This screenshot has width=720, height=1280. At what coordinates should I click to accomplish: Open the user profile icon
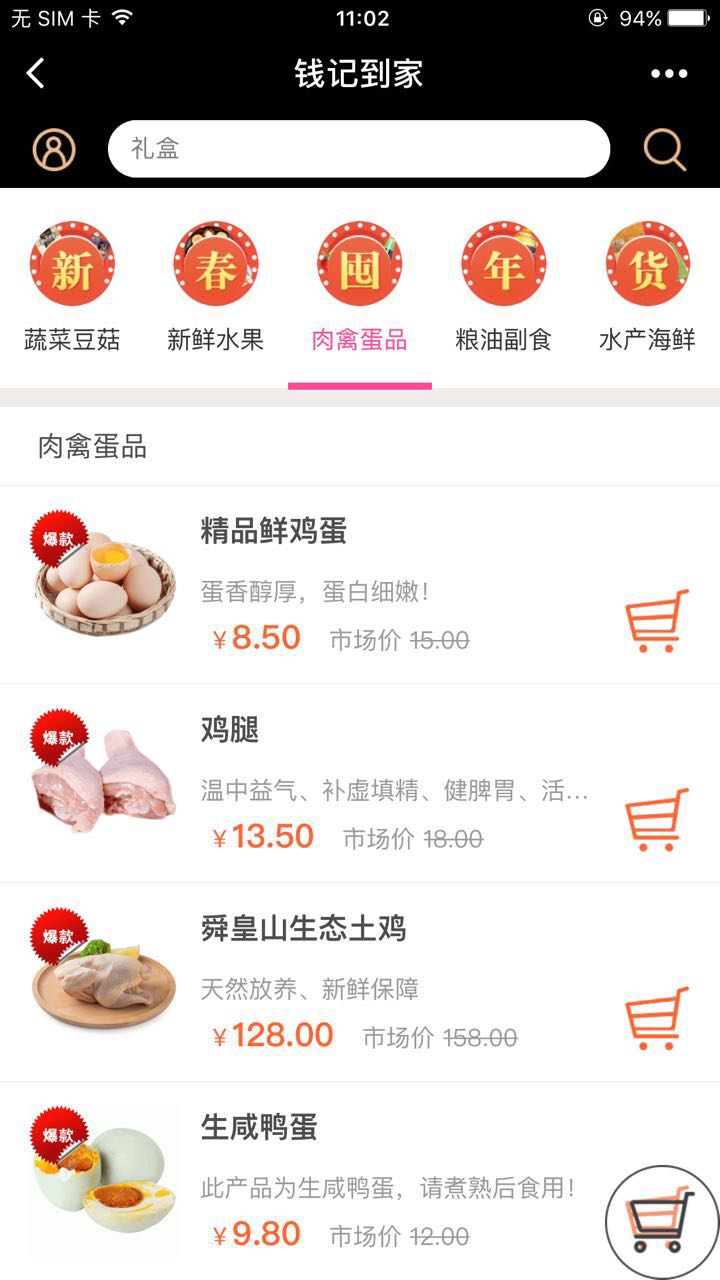click(54, 149)
